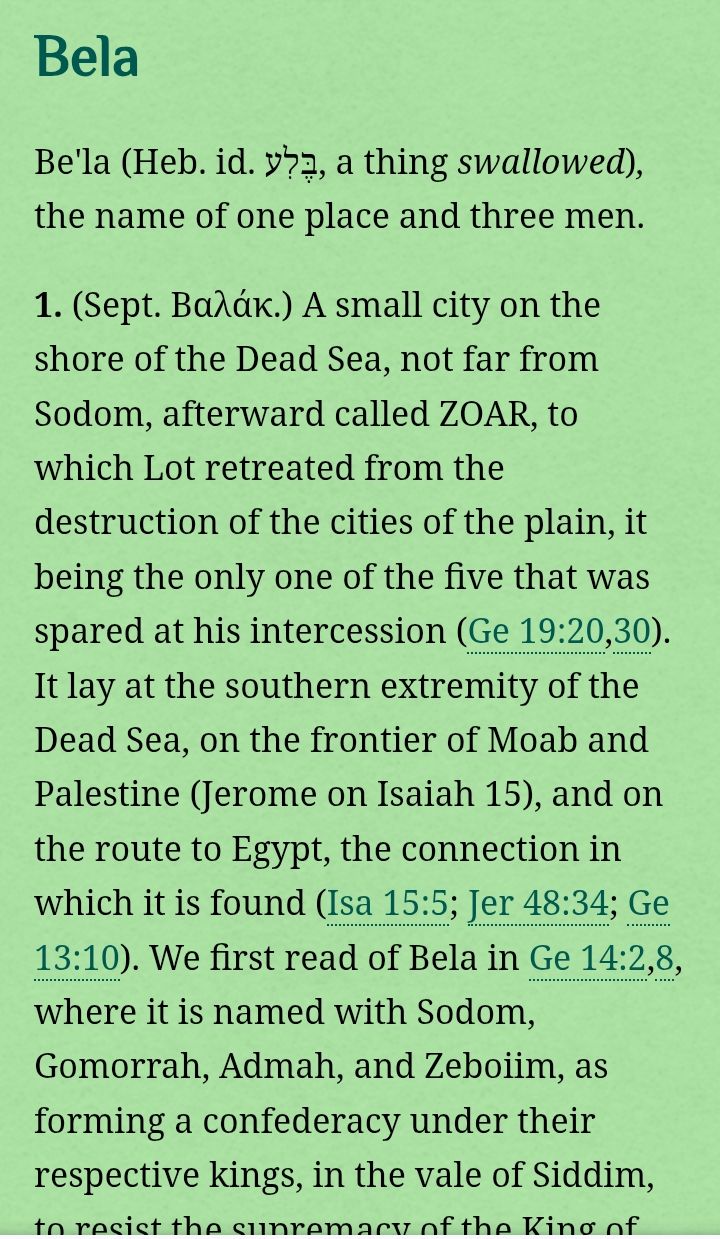Follow the Jer 48:34 link
Screen dimensions: 720x1239
click(538, 903)
